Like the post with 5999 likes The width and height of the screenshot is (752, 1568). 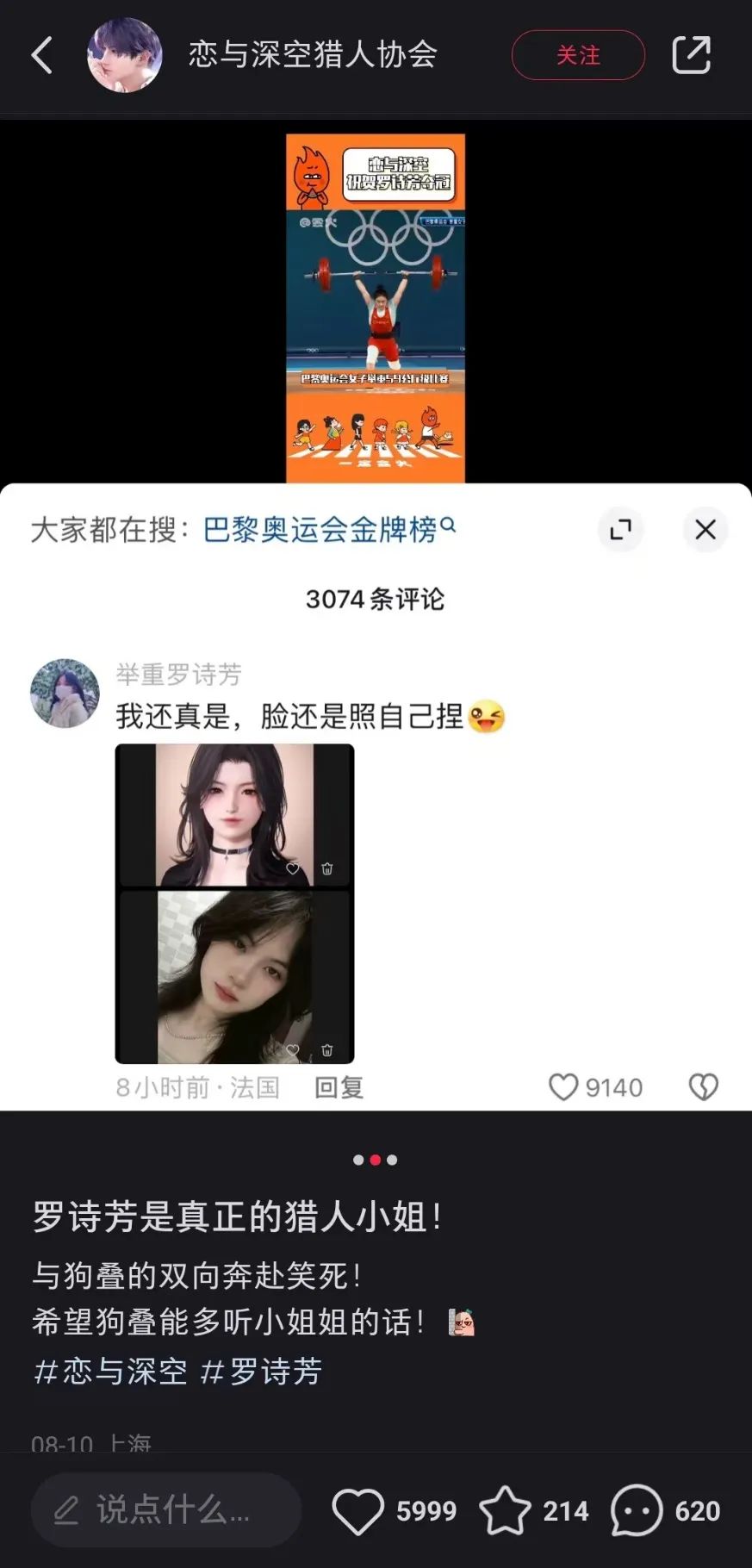coord(358,1510)
